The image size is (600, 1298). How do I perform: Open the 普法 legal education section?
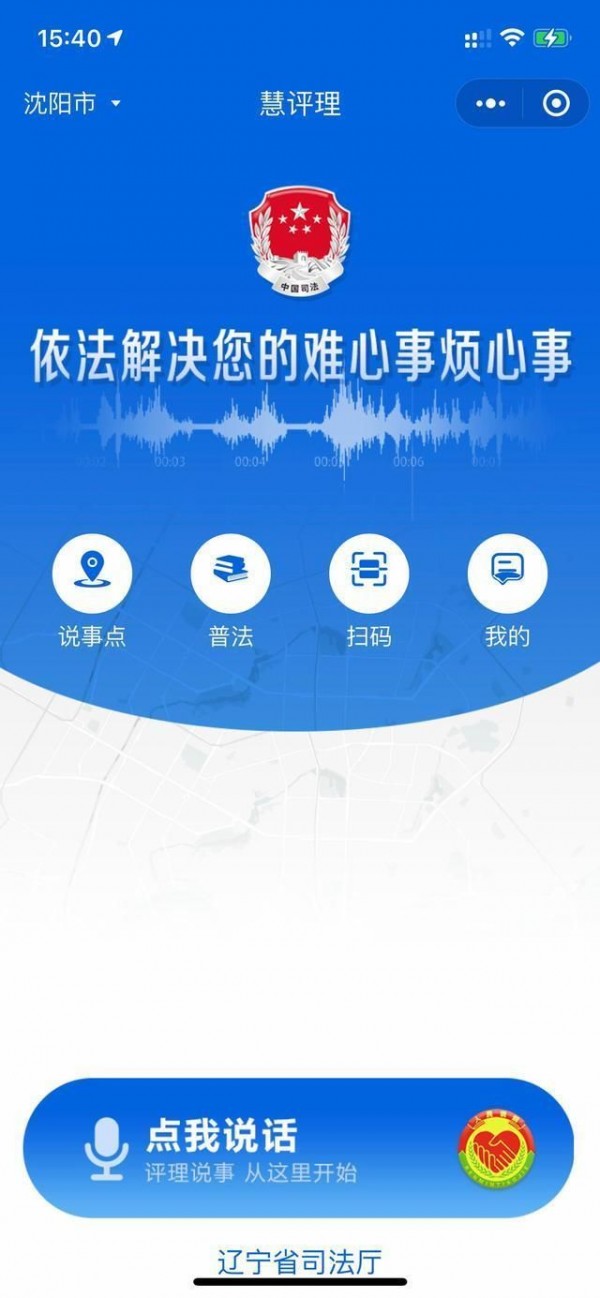pos(230,574)
